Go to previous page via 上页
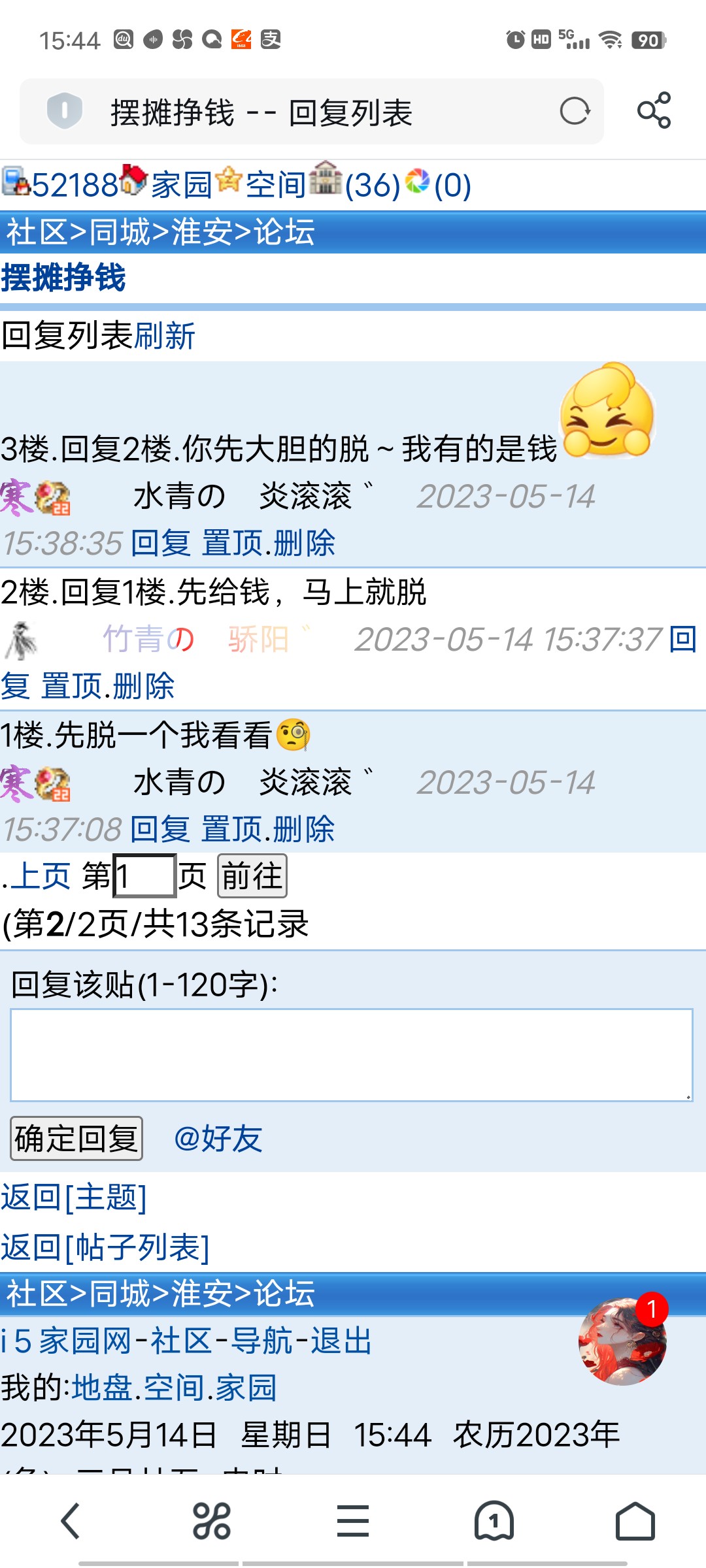Viewport: 706px width, 1568px height. click(x=41, y=876)
